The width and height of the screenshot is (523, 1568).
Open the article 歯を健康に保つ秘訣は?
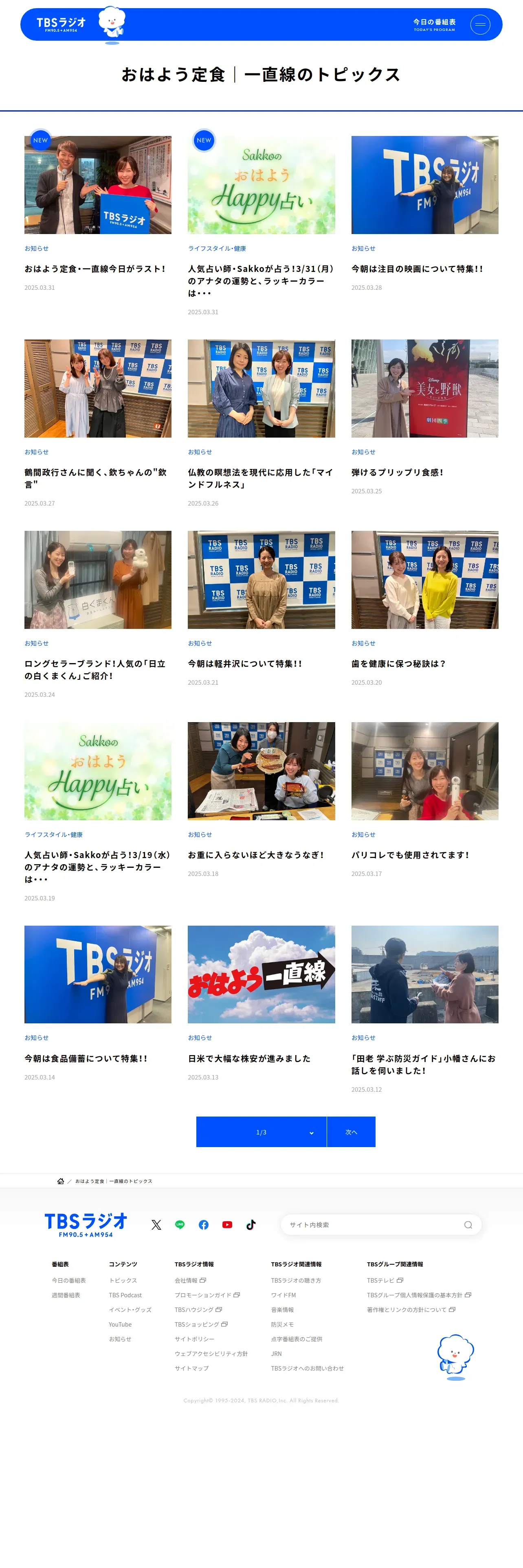point(398,664)
